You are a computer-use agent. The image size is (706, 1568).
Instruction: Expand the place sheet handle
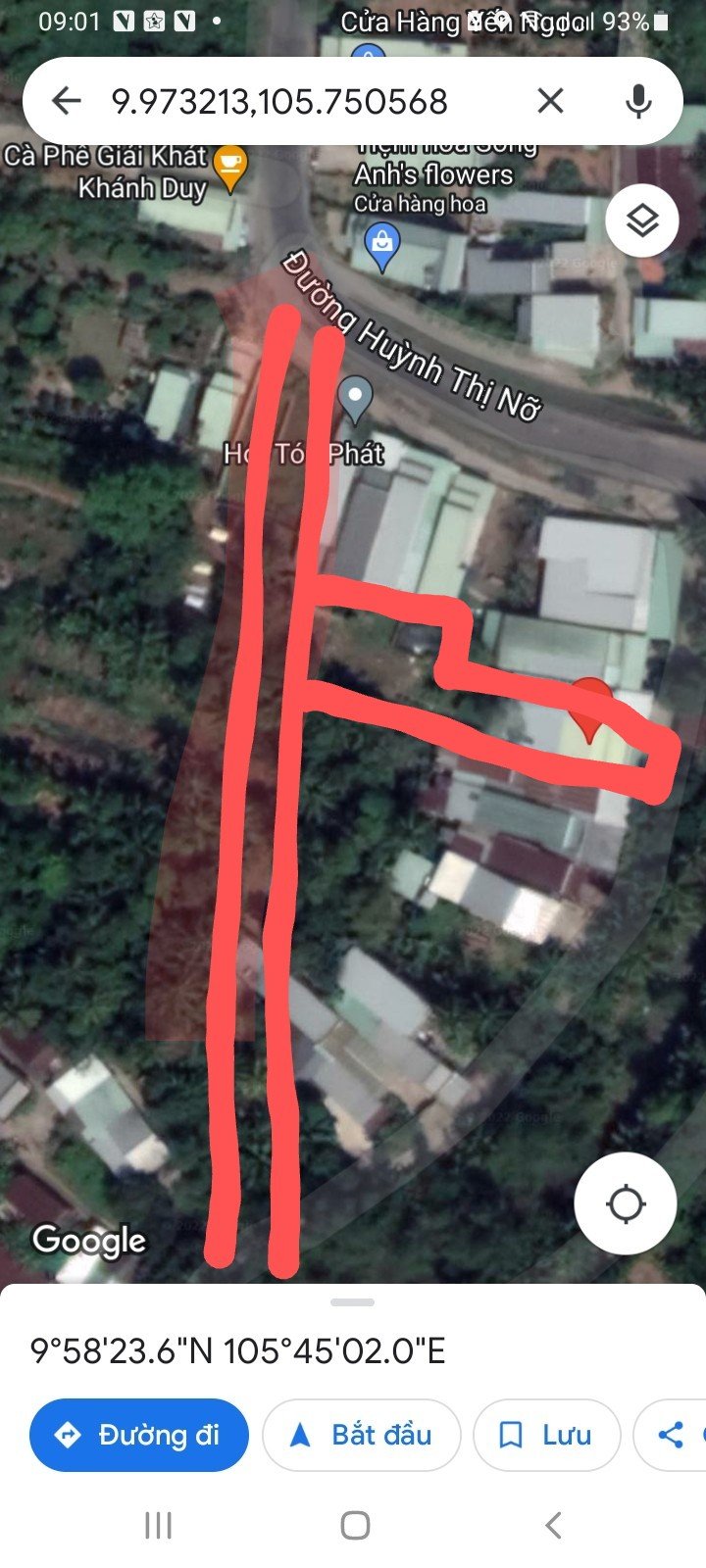[x=353, y=1302]
